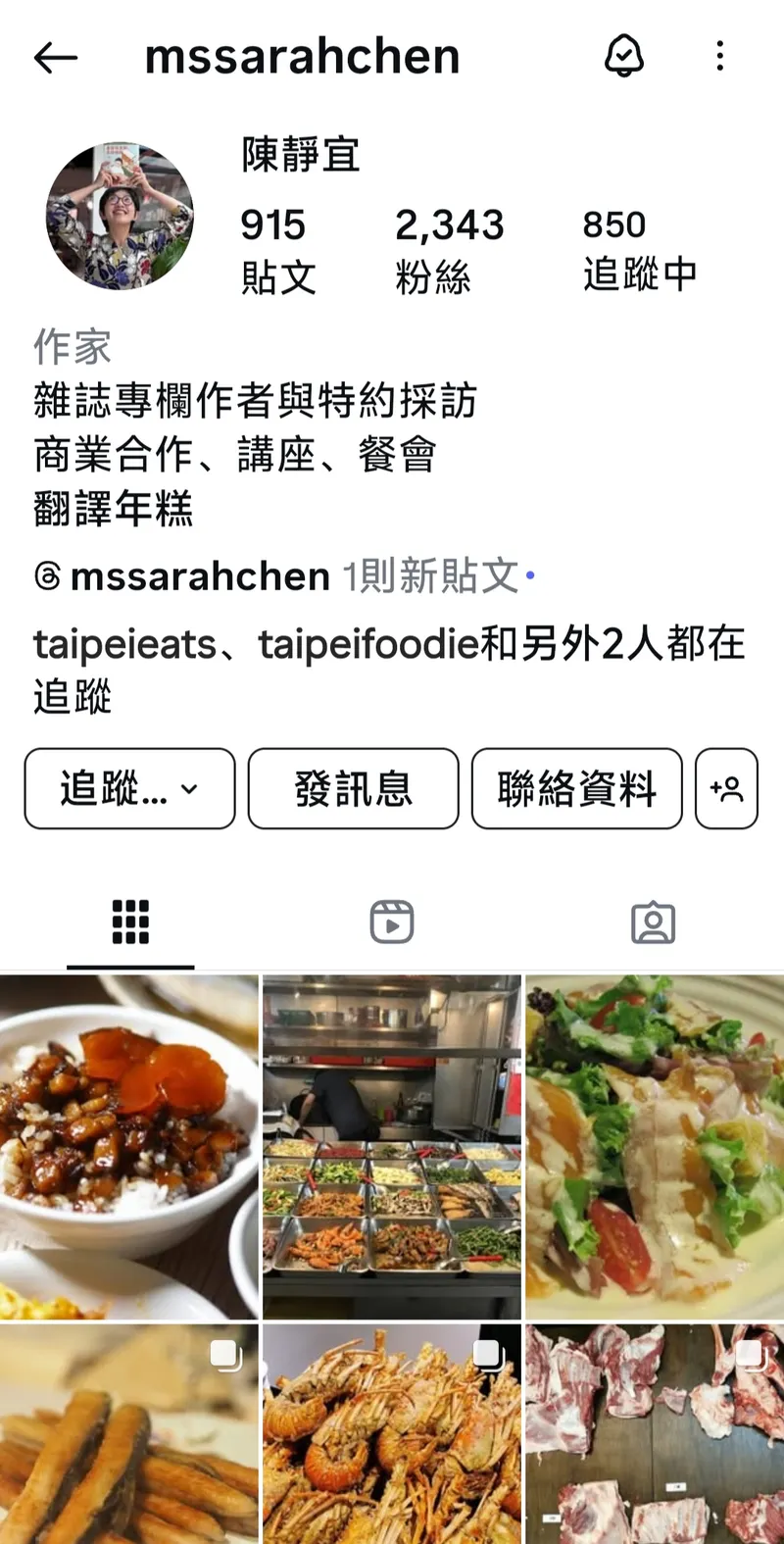Viewport: 784px width, 1544px height.
Task: Open the three-dot overflow menu
Action: click(720, 56)
